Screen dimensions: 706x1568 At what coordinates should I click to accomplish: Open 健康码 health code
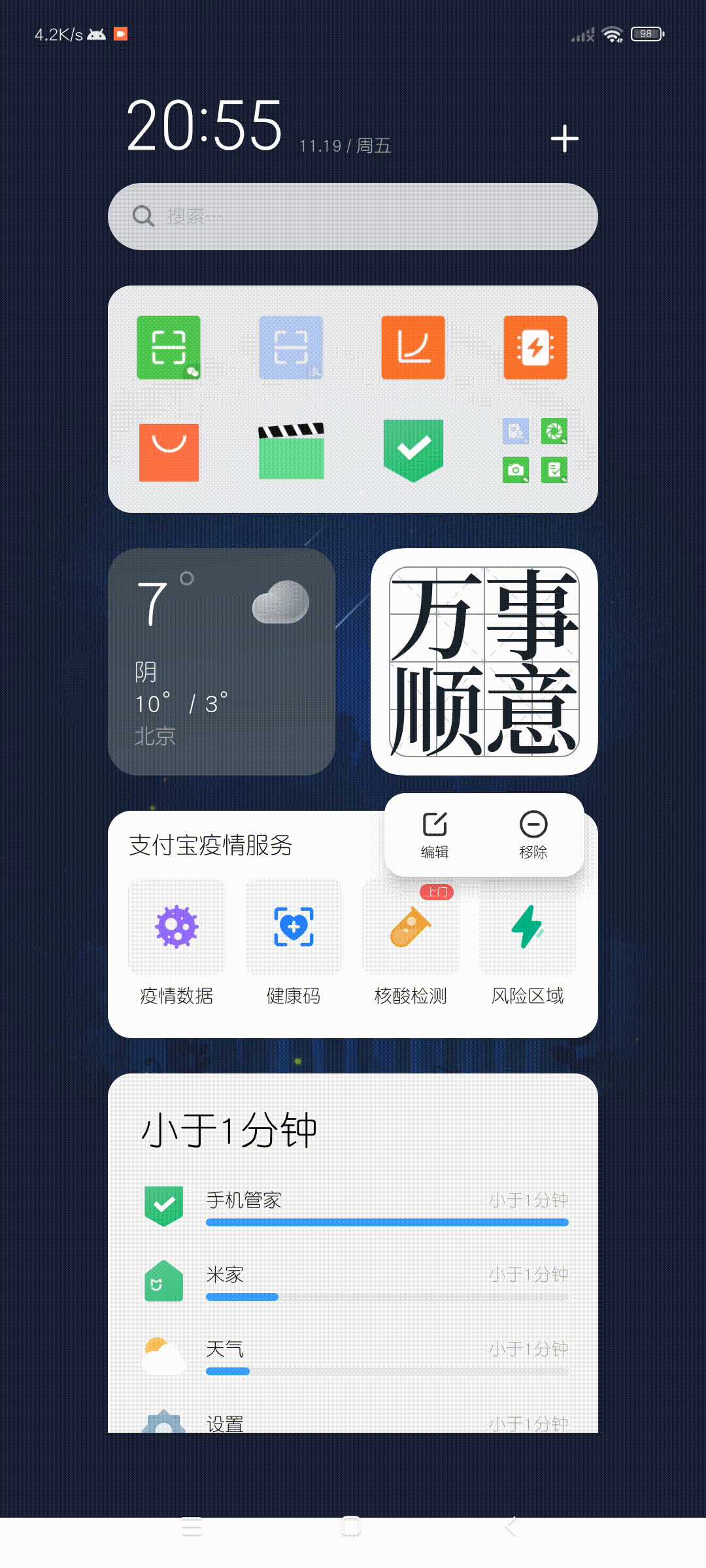(x=294, y=941)
